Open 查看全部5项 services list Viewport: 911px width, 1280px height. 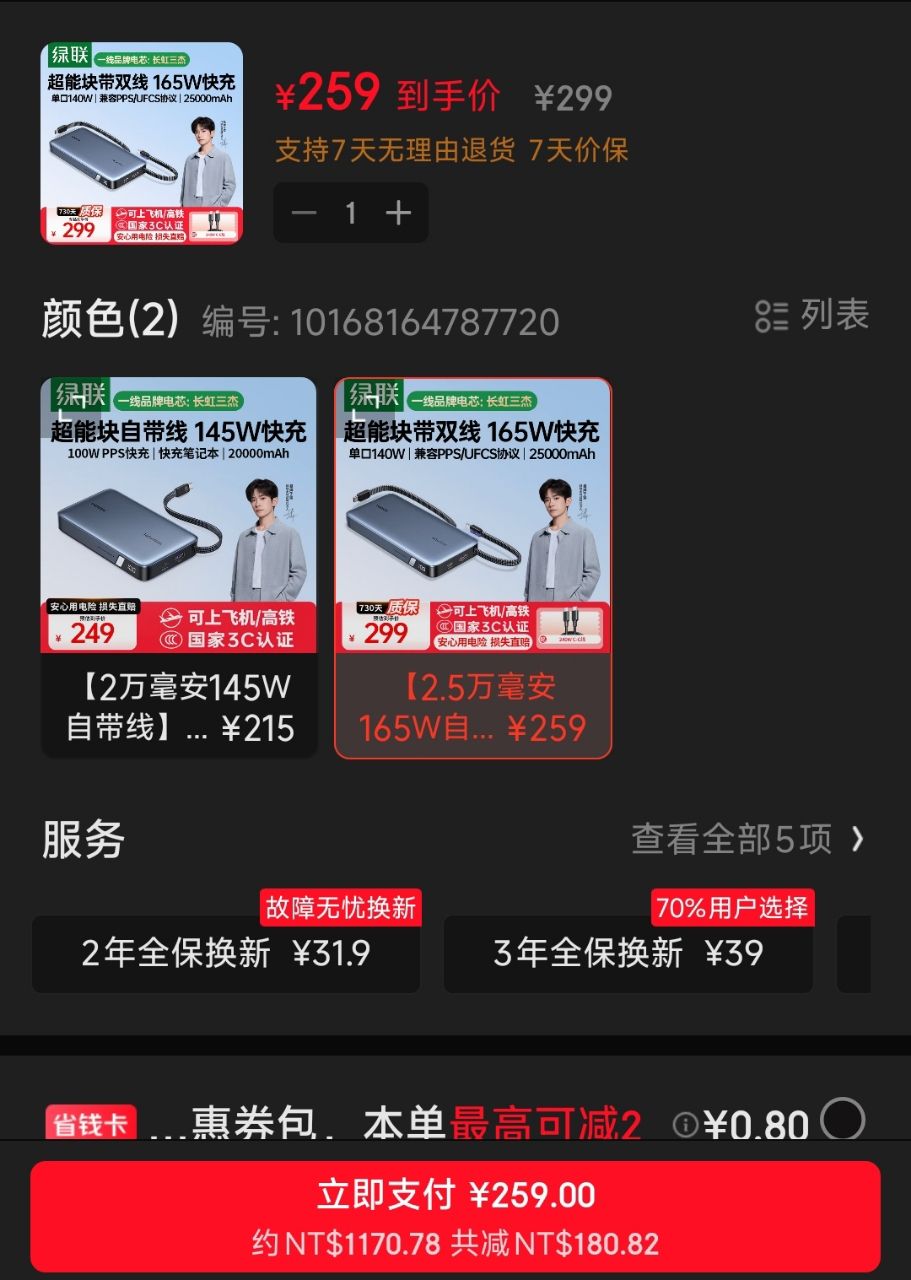tap(747, 839)
